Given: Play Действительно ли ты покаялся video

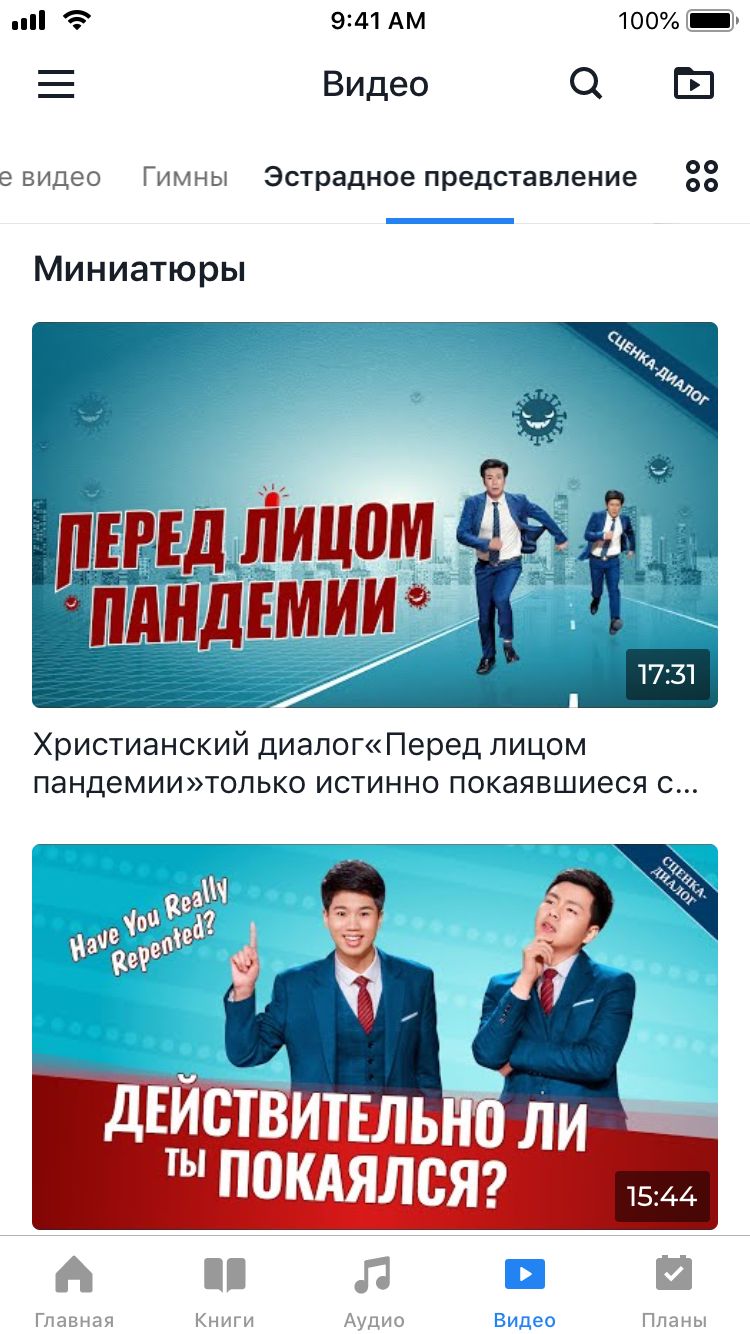Looking at the screenshot, I should click(375, 1037).
